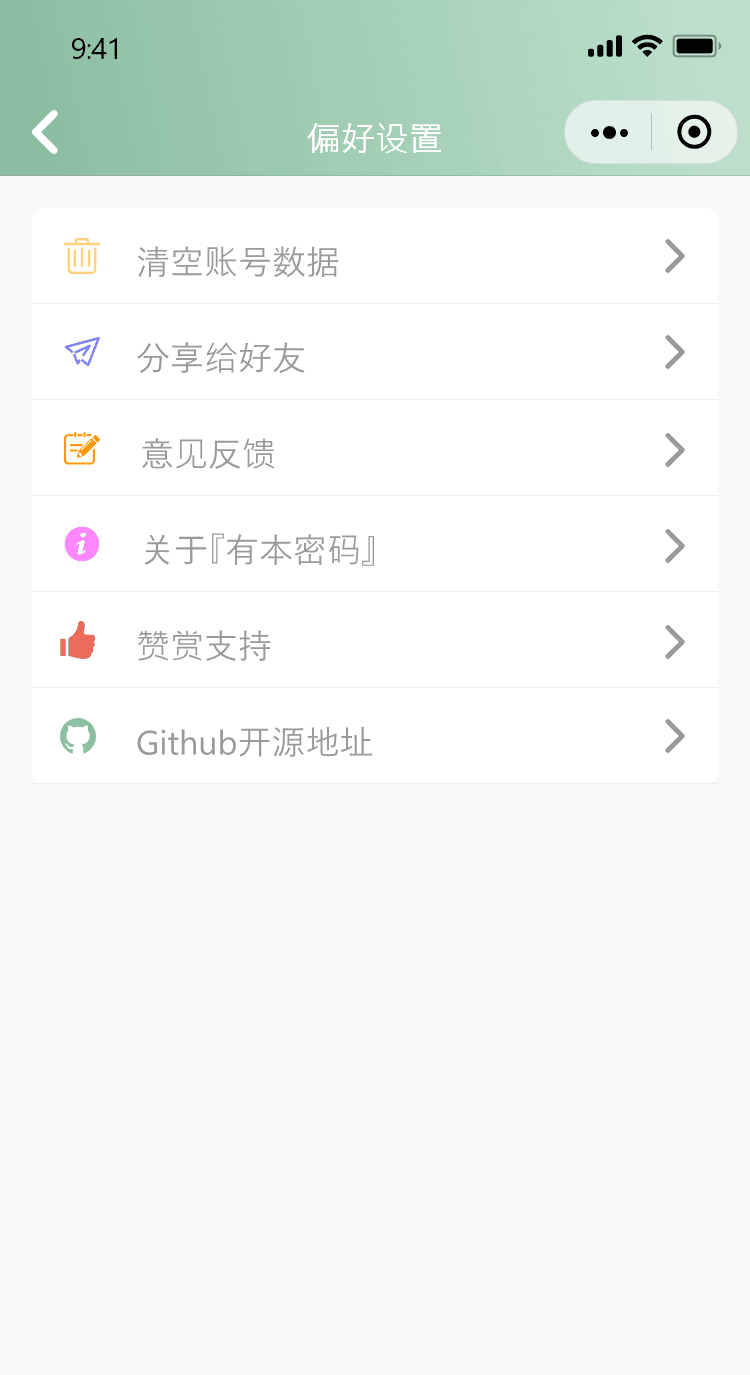Go back using the header arrow
Viewport: 750px width, 1375px height.
tap(45, 132)
